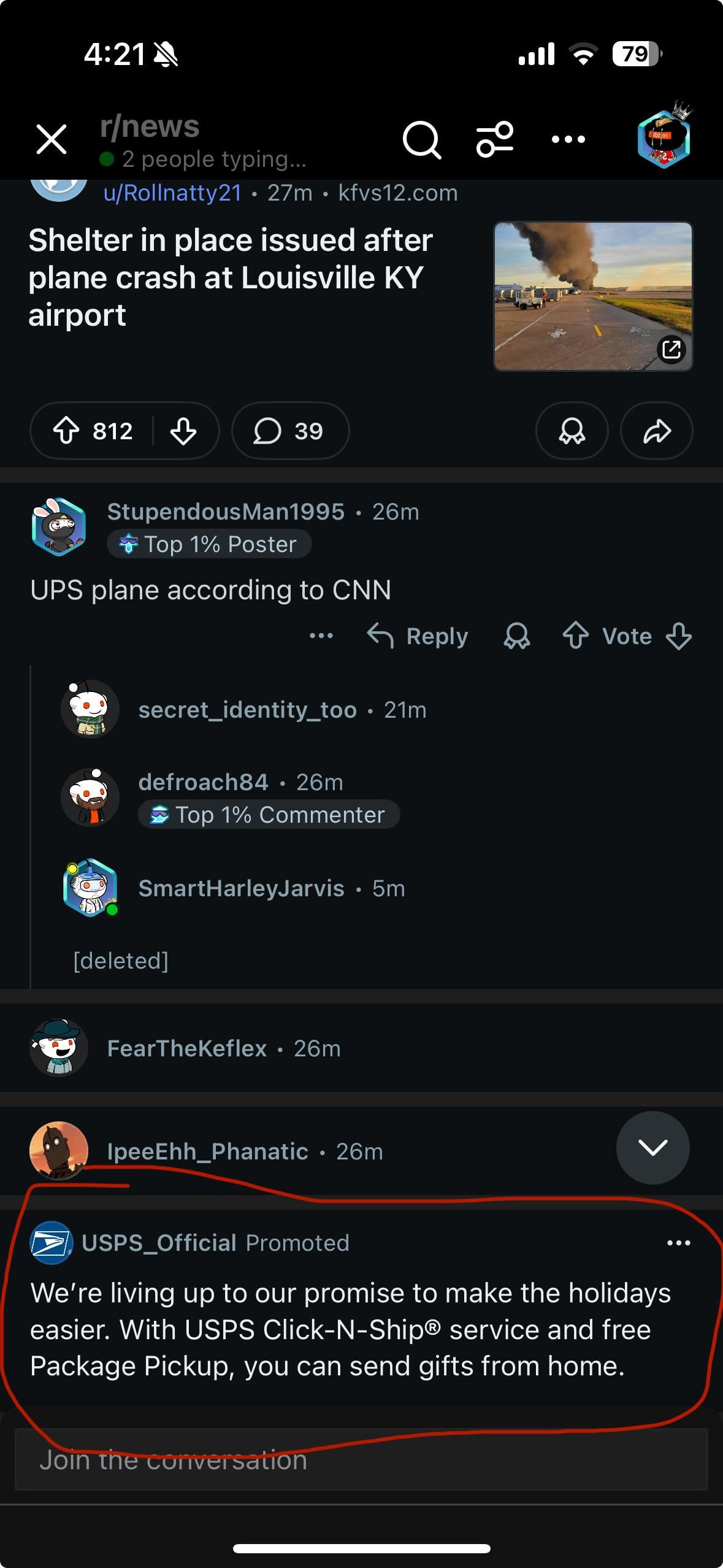The image size is (723, 1568).
Task: Reply to StupendousMan1995's comment
Action: (x=418, y=636)
